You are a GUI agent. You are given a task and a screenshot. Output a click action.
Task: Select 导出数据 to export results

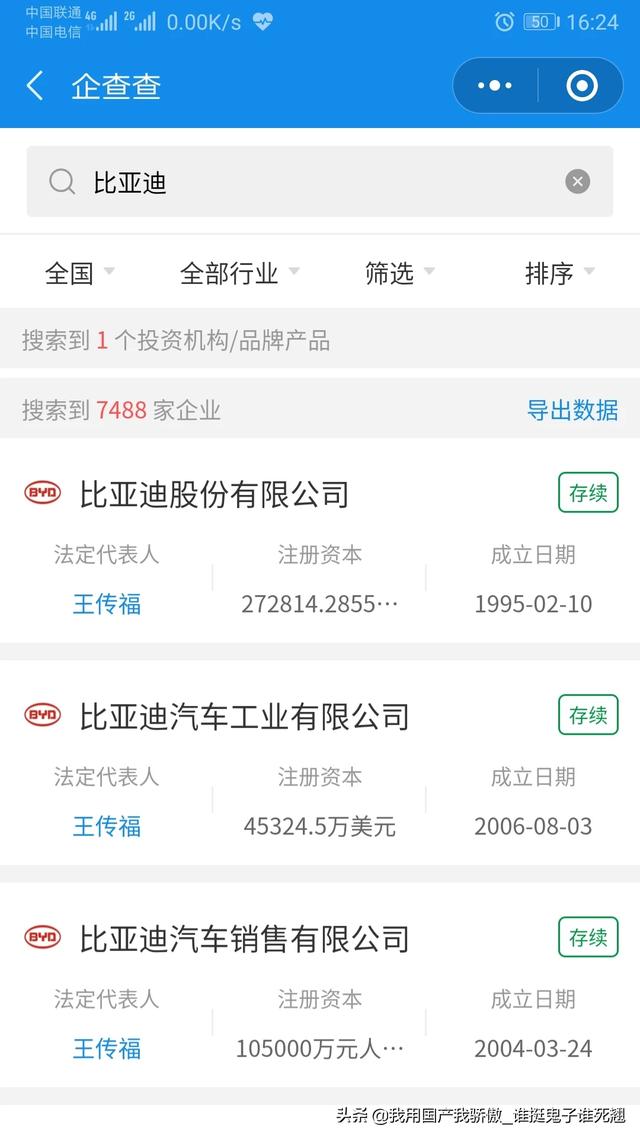572,410
